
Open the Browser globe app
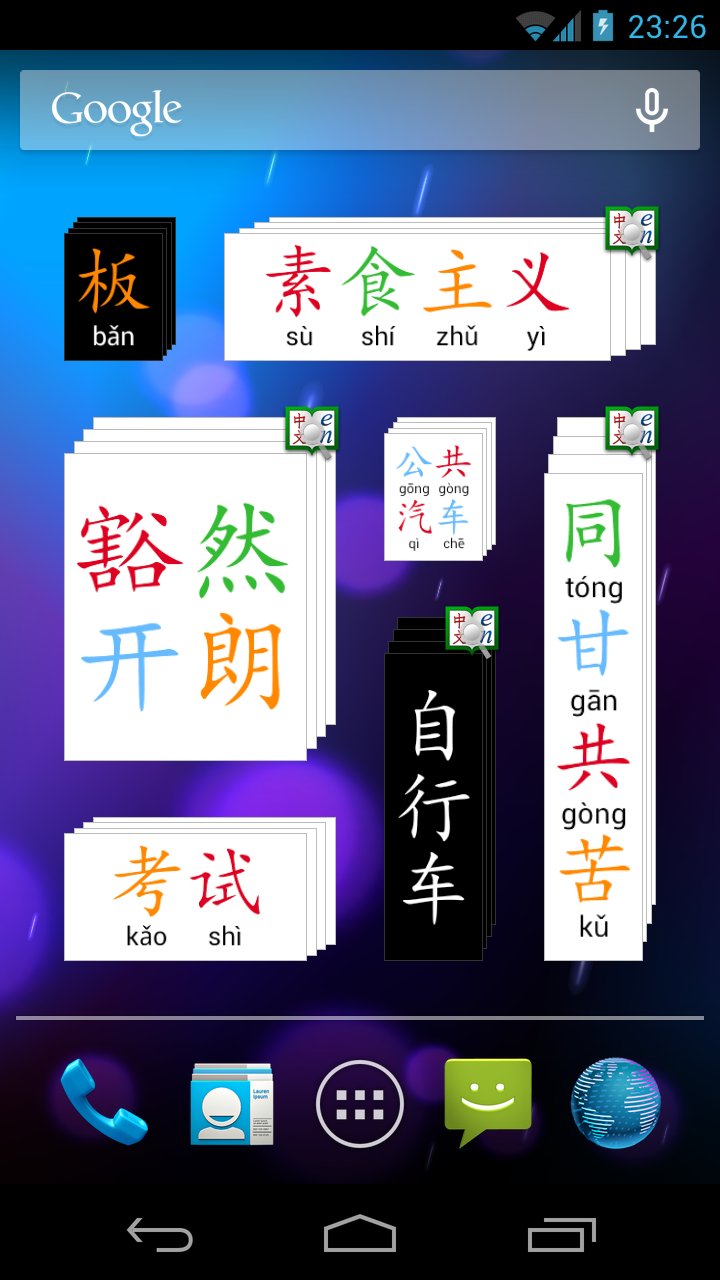tap(616, 1103)
